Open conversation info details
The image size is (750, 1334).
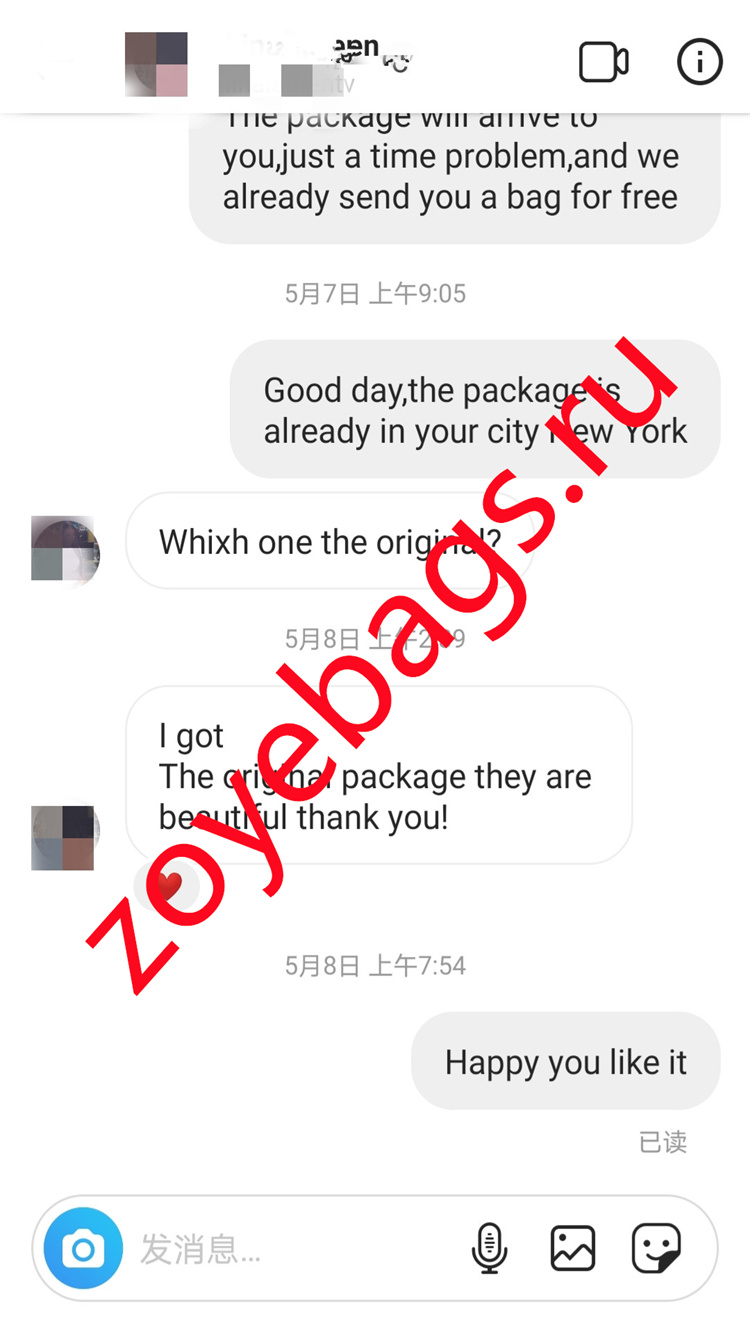[x=699, y=62]
